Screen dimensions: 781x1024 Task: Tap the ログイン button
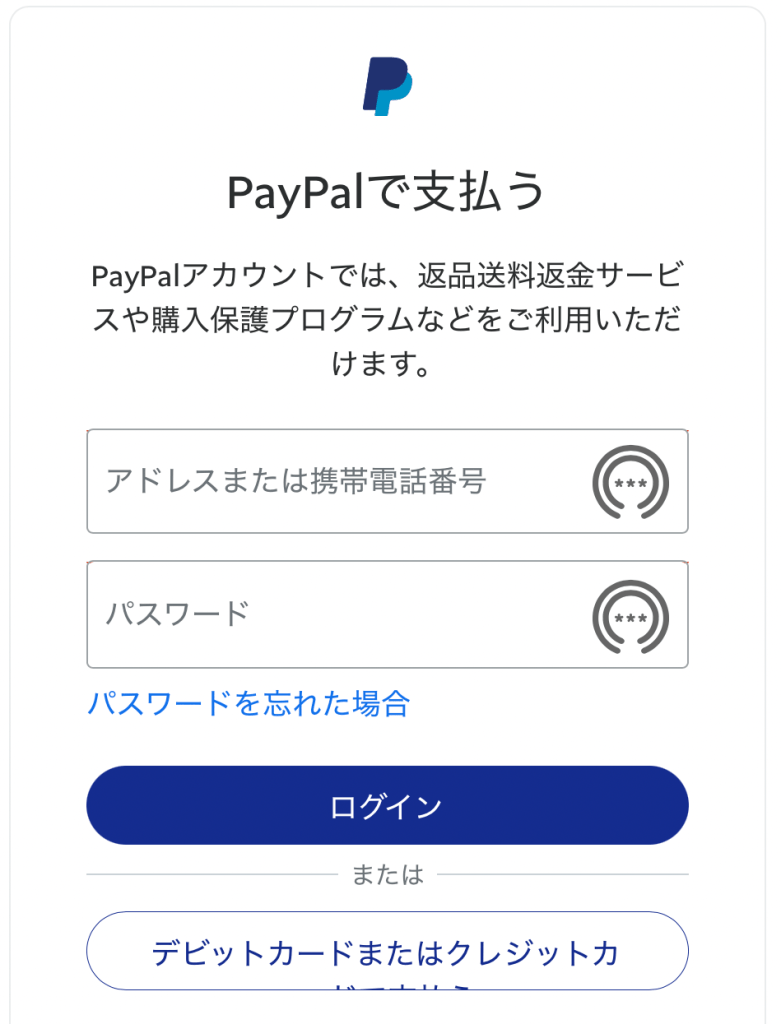[387, 806]
